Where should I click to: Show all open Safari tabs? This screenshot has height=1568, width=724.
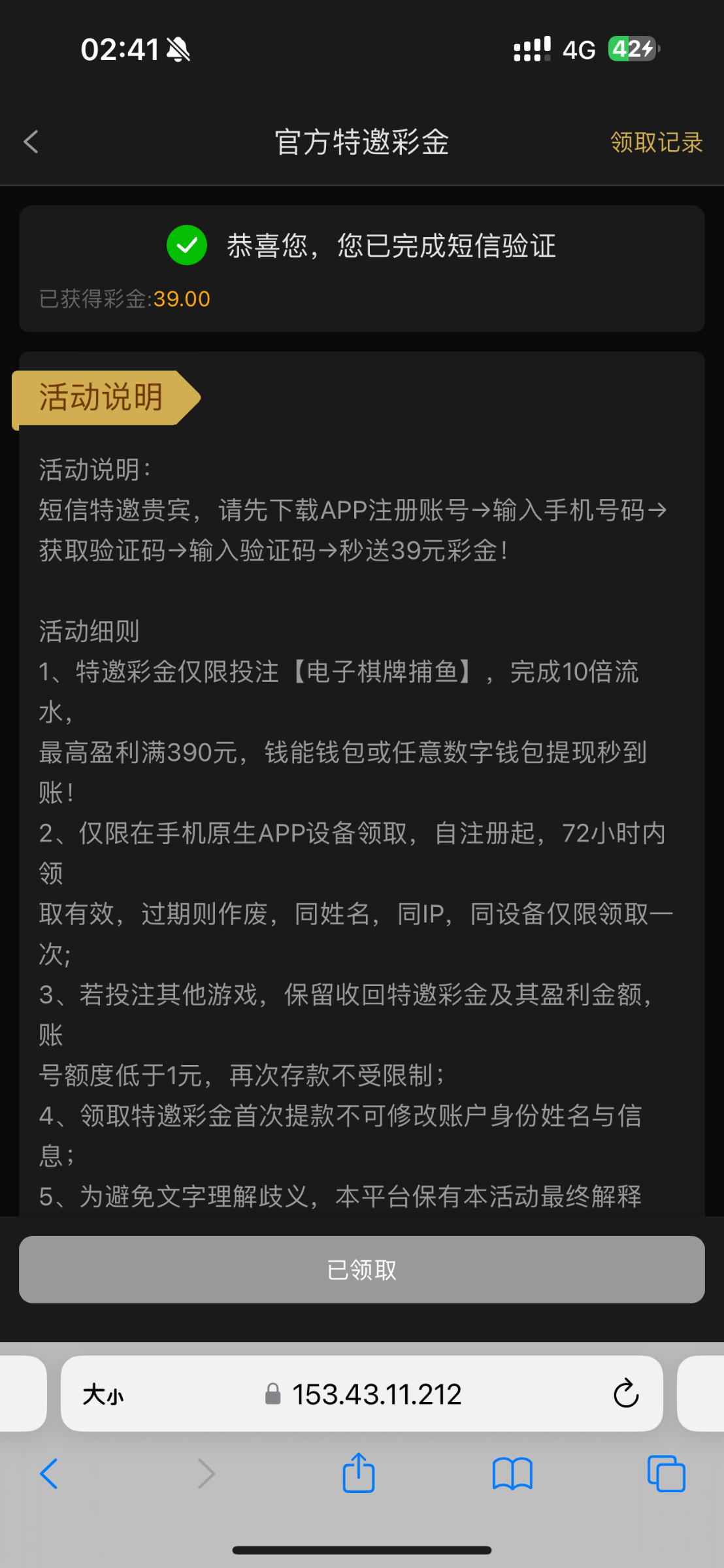coord(666,1474)
